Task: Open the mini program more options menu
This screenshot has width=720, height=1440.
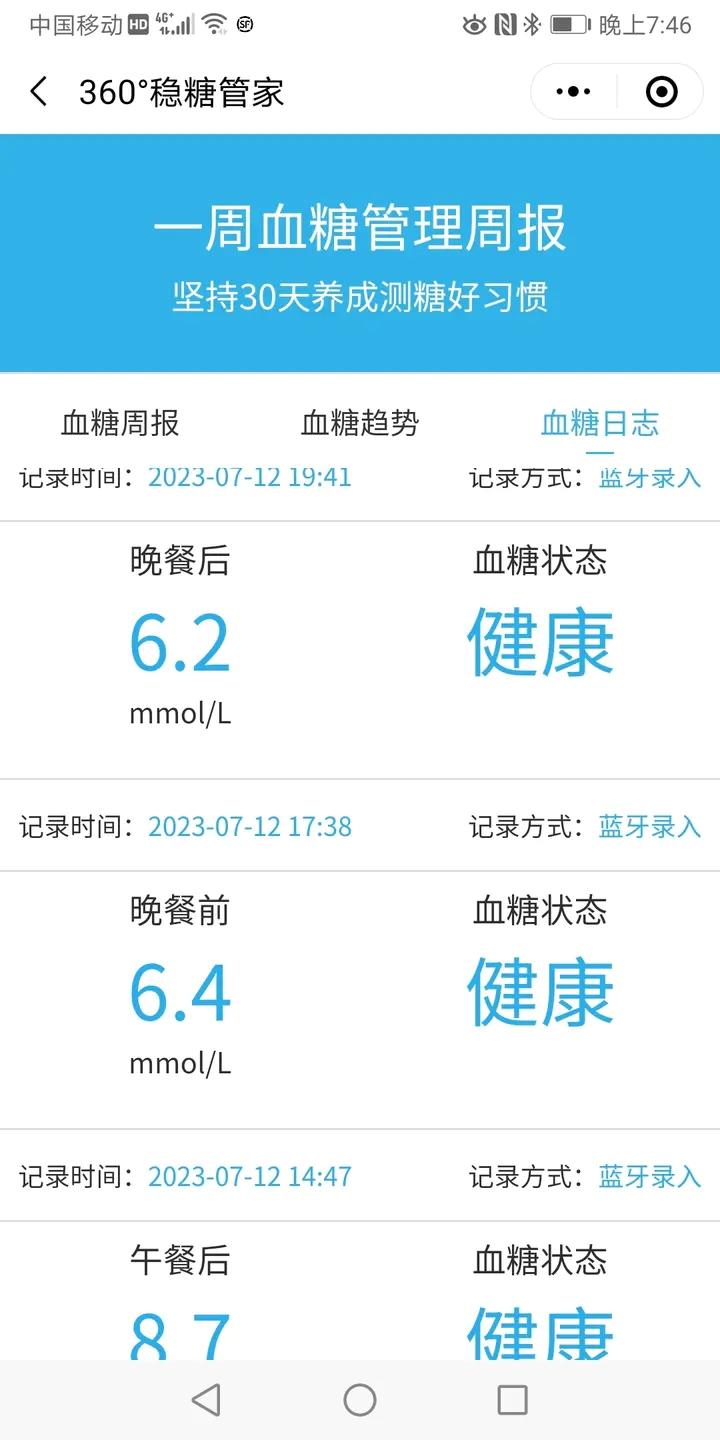Action: 573,92
